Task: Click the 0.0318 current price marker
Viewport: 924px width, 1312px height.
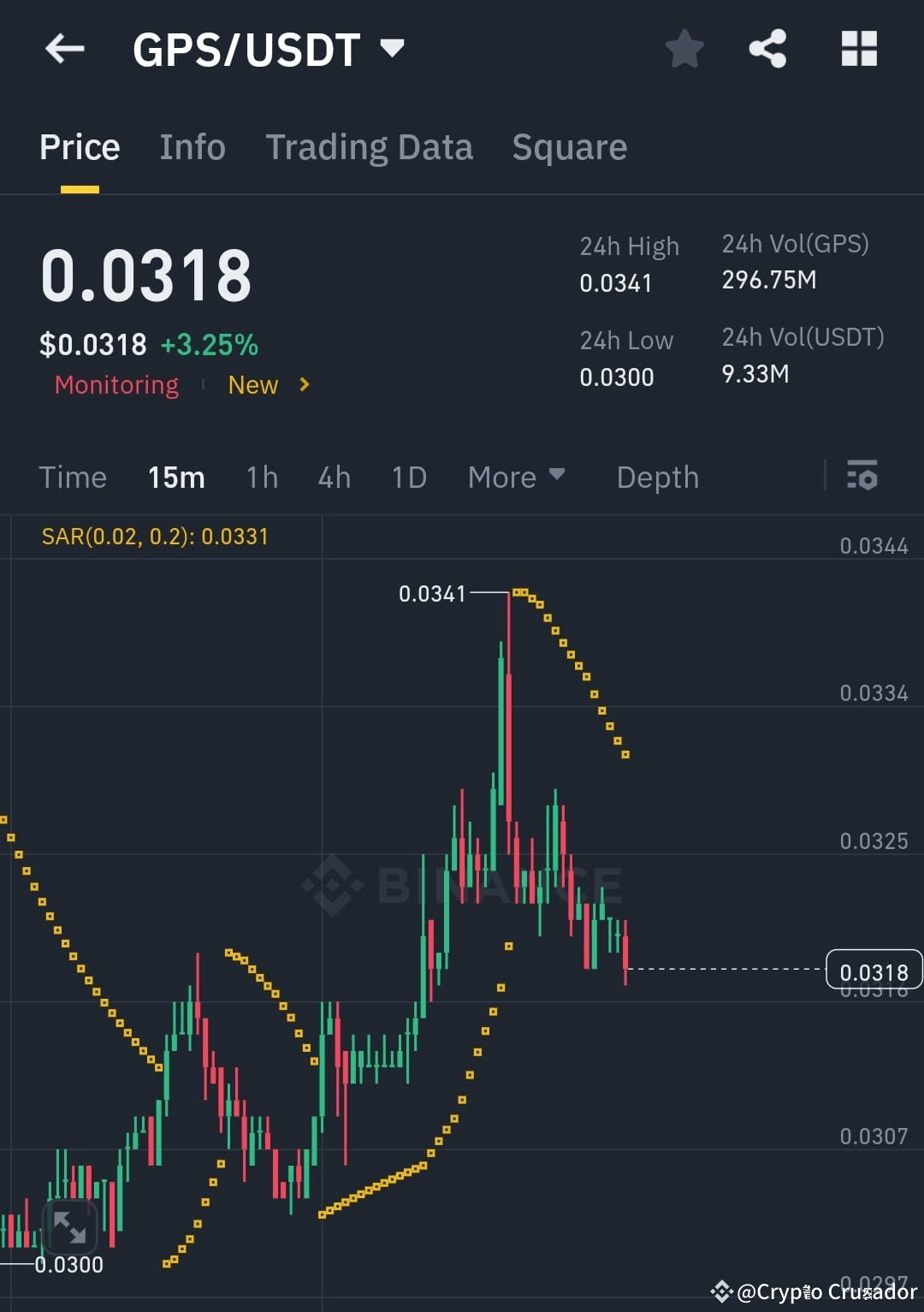Action: tap(873, 971)
